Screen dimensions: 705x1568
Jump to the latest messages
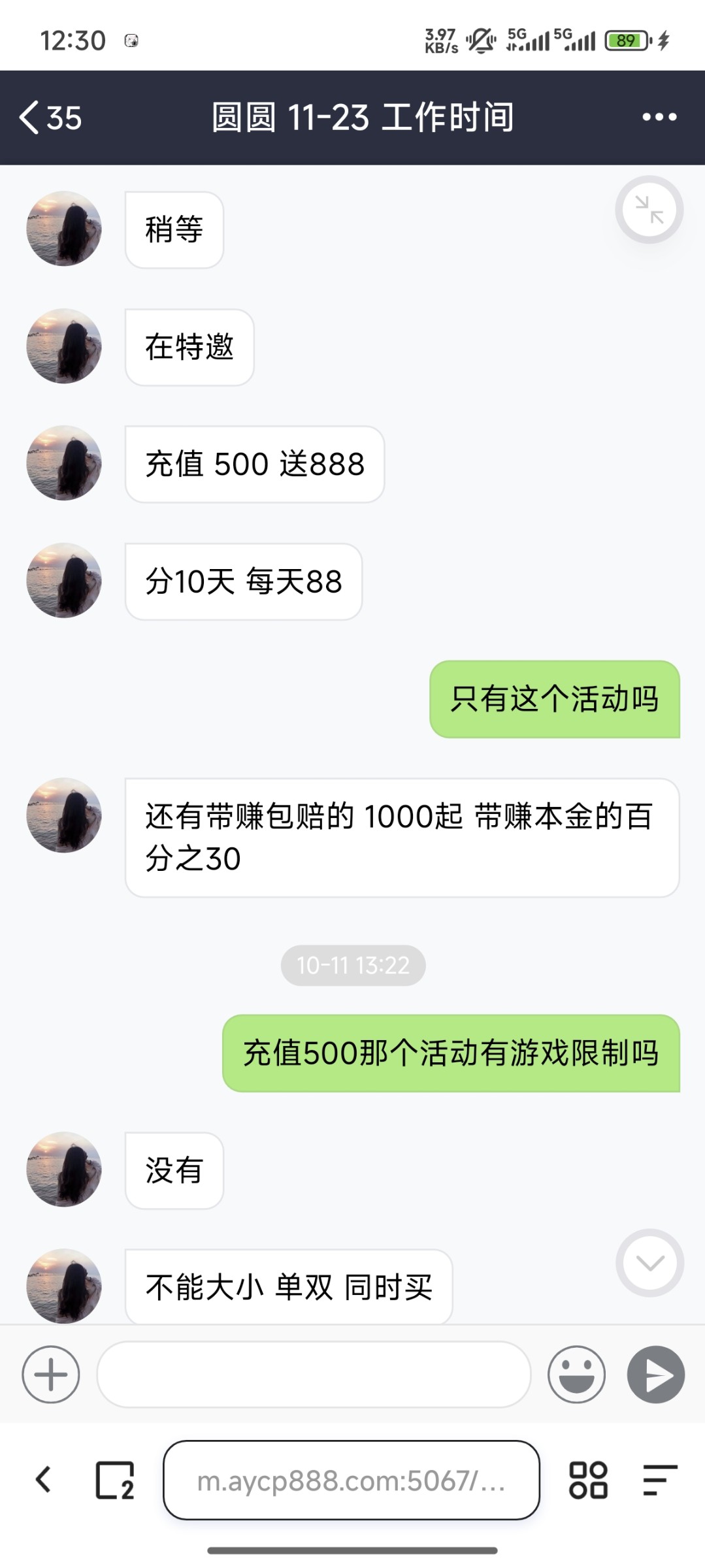(x=649, y=1262)
